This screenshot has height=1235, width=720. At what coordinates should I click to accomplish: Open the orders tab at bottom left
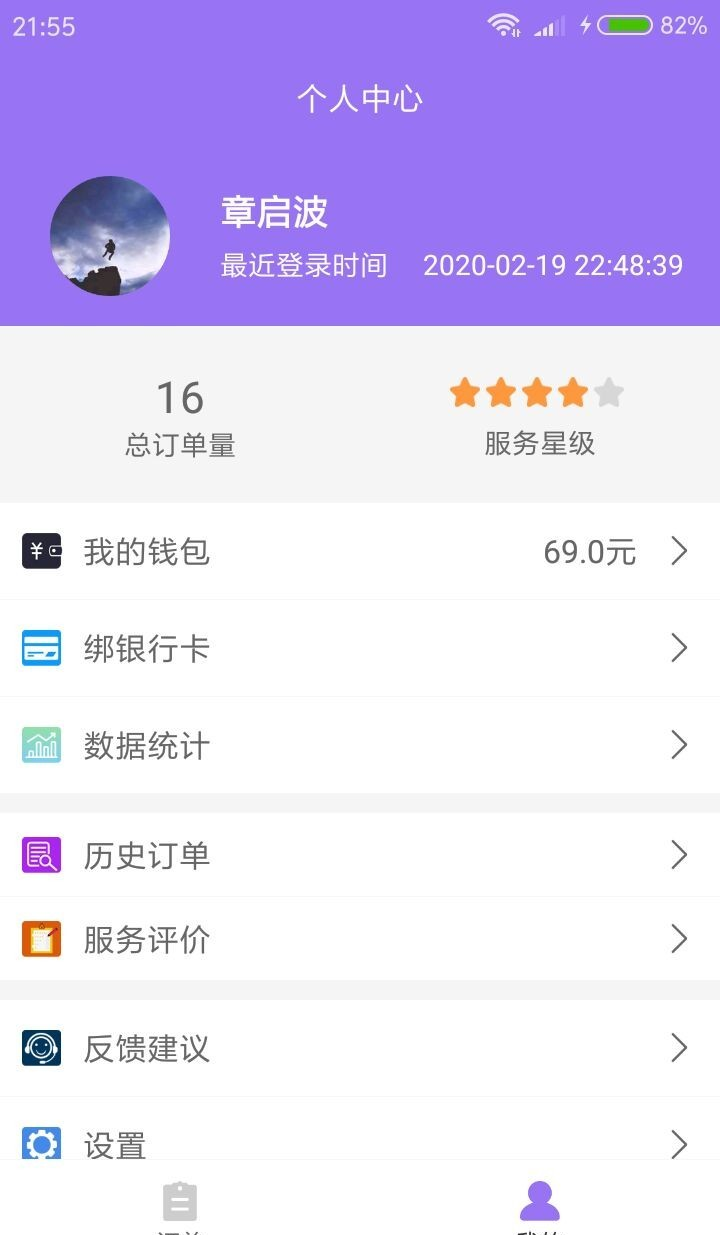click(180, 1205)
